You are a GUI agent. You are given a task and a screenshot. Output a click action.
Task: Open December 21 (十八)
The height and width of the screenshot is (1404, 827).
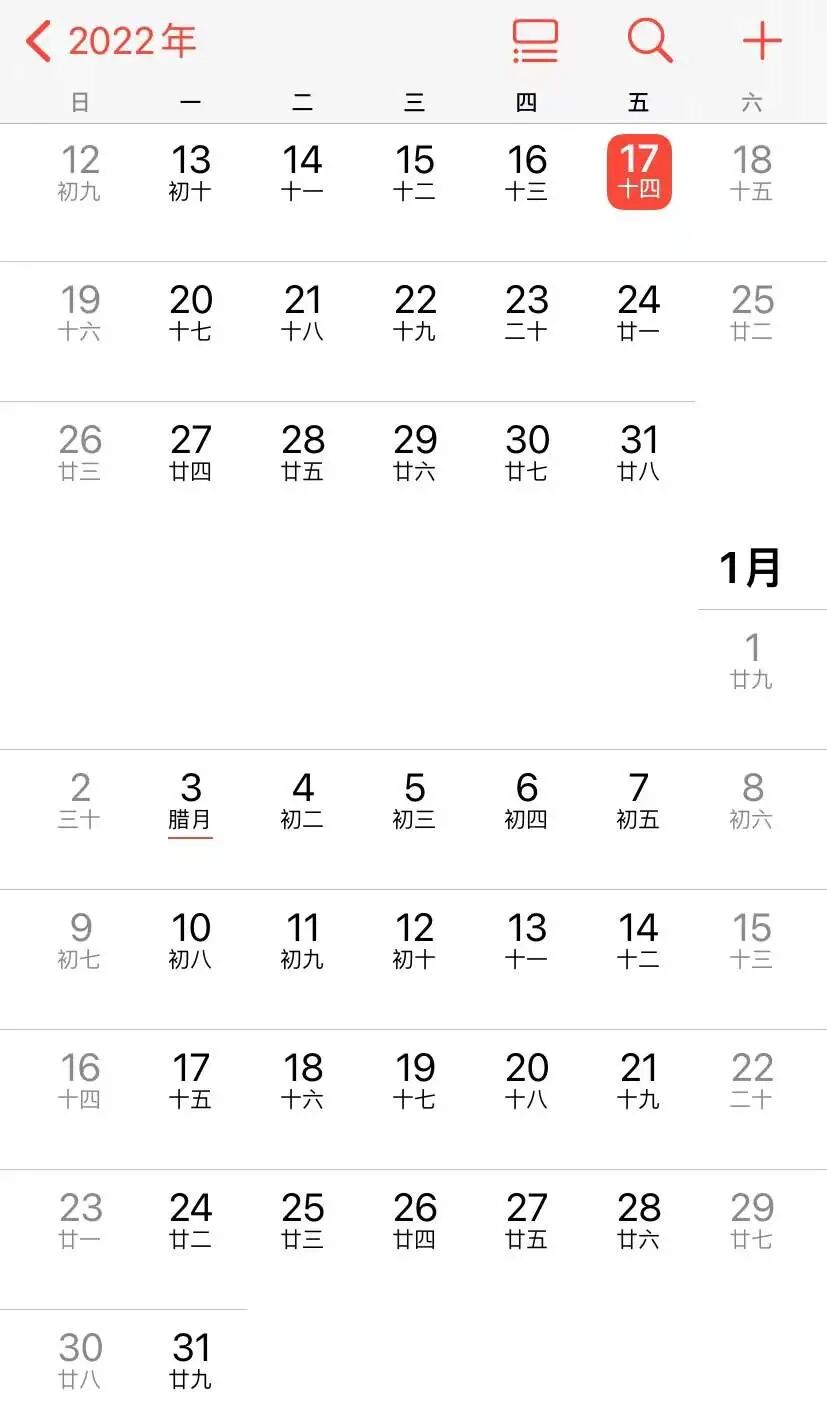tap(302, 312)
